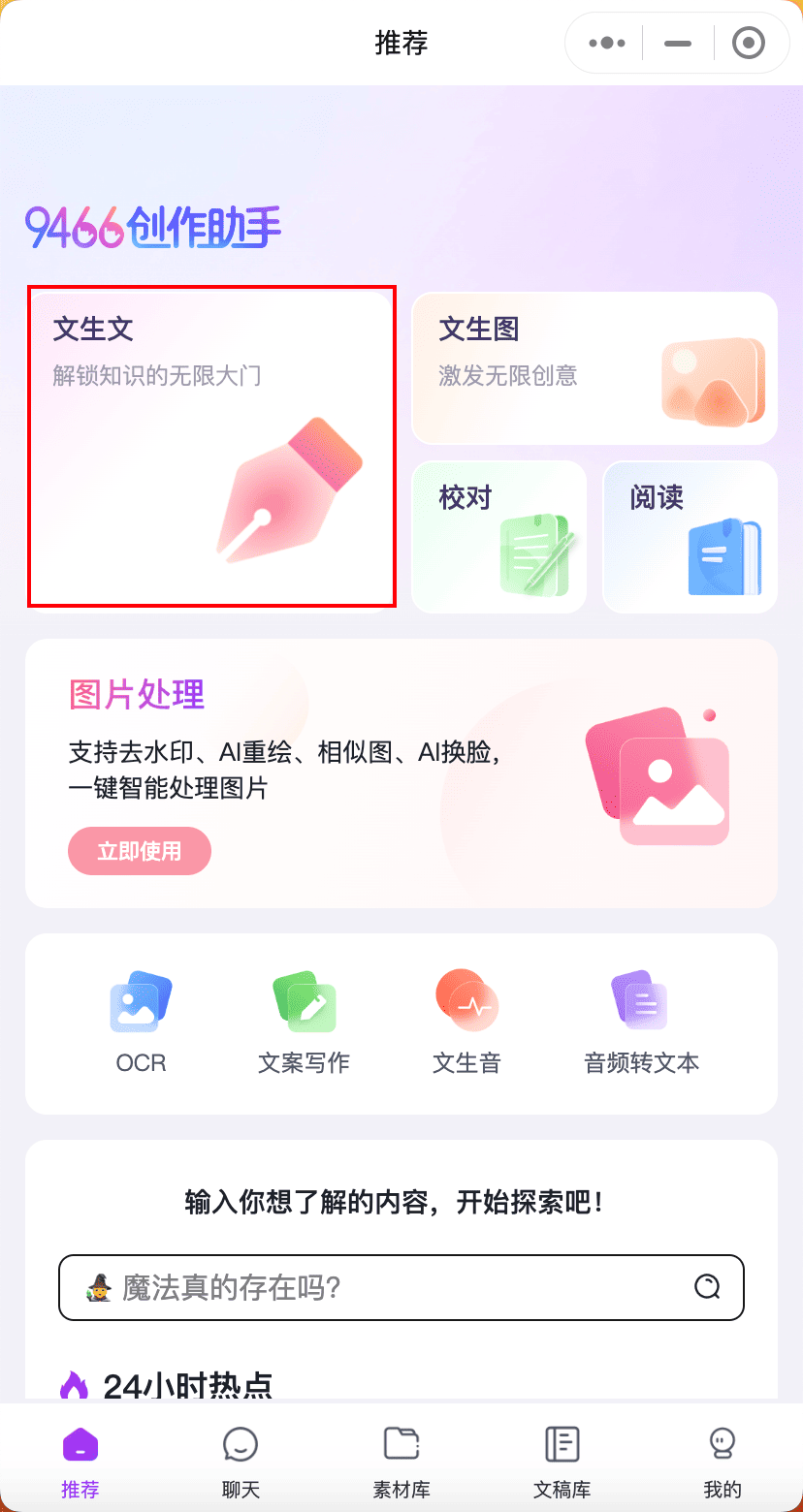
Task: Launch the OCR tool
Action: click(141, 1023)
